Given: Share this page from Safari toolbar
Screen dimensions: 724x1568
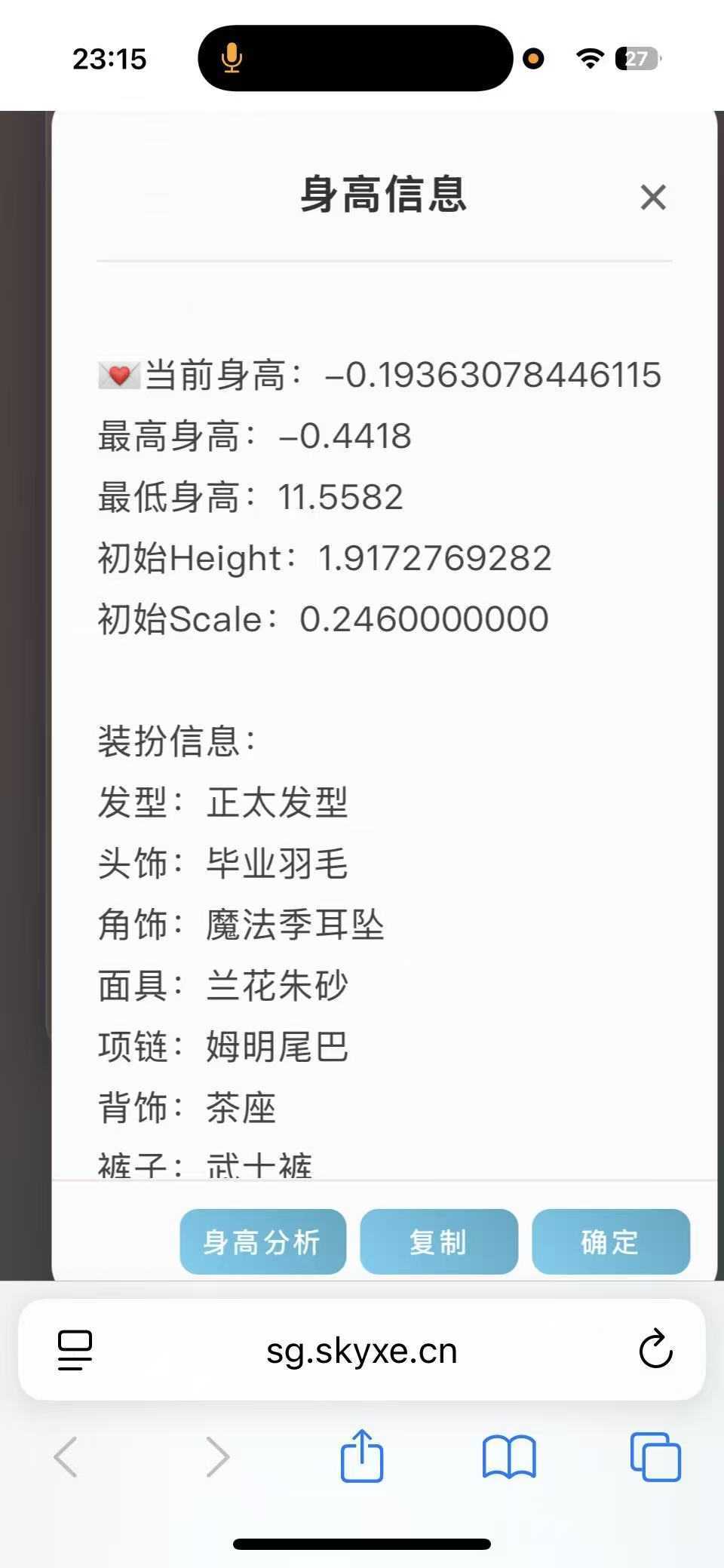Looking at the screenshot, I should (x=362, y=1456).
